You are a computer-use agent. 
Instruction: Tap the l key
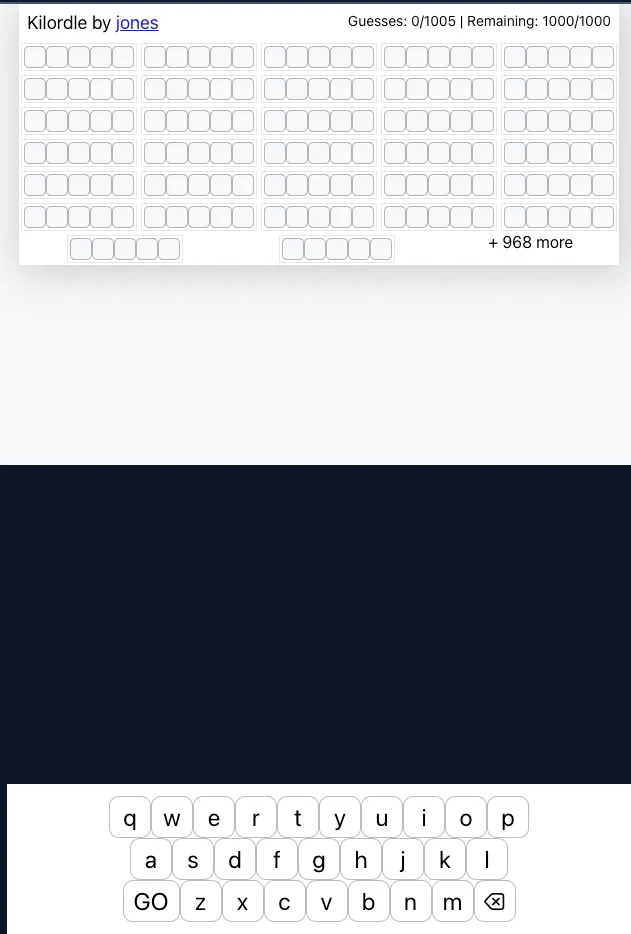point(487,860)
